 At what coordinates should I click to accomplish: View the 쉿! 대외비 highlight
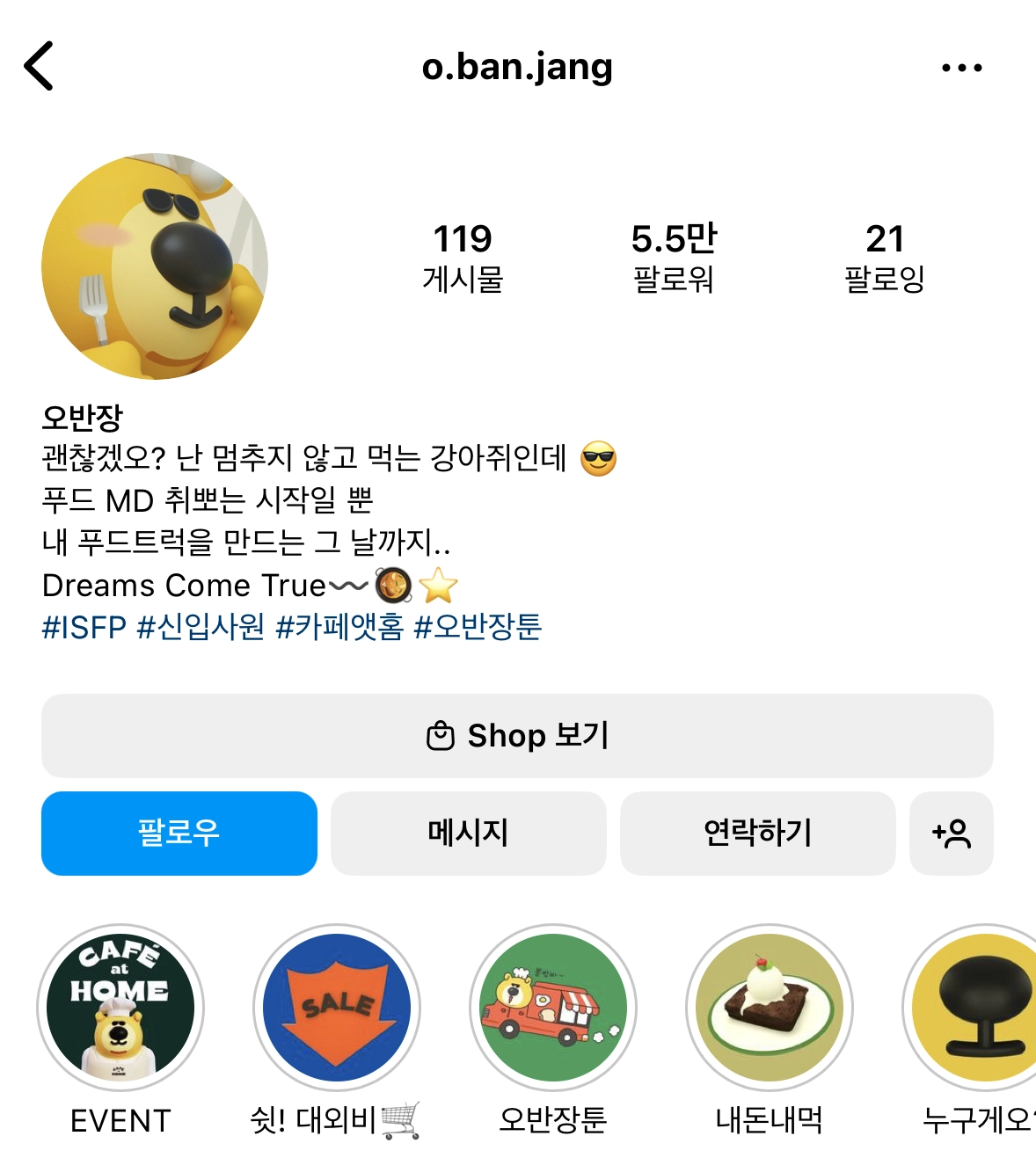(337, 1008)
